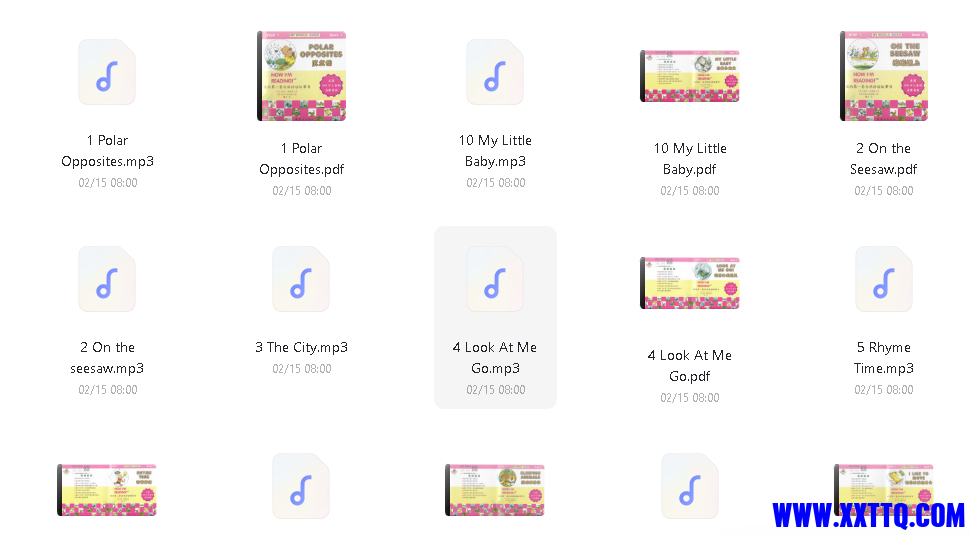Open 1 Polar Opposites.pdf document
Viewport: 970px width, 535px height.
(x=301, y=76)
